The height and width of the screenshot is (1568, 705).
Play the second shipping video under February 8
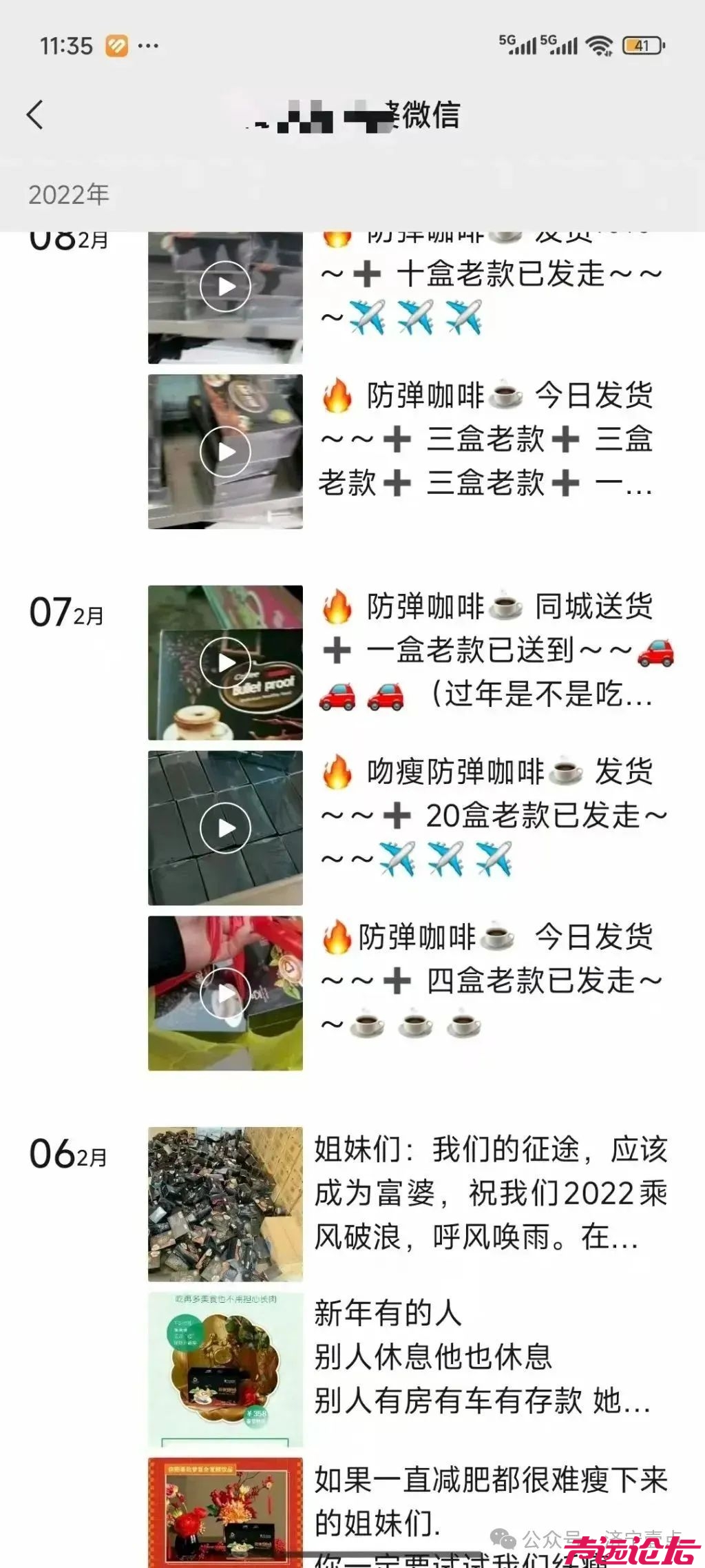[225, 451]
